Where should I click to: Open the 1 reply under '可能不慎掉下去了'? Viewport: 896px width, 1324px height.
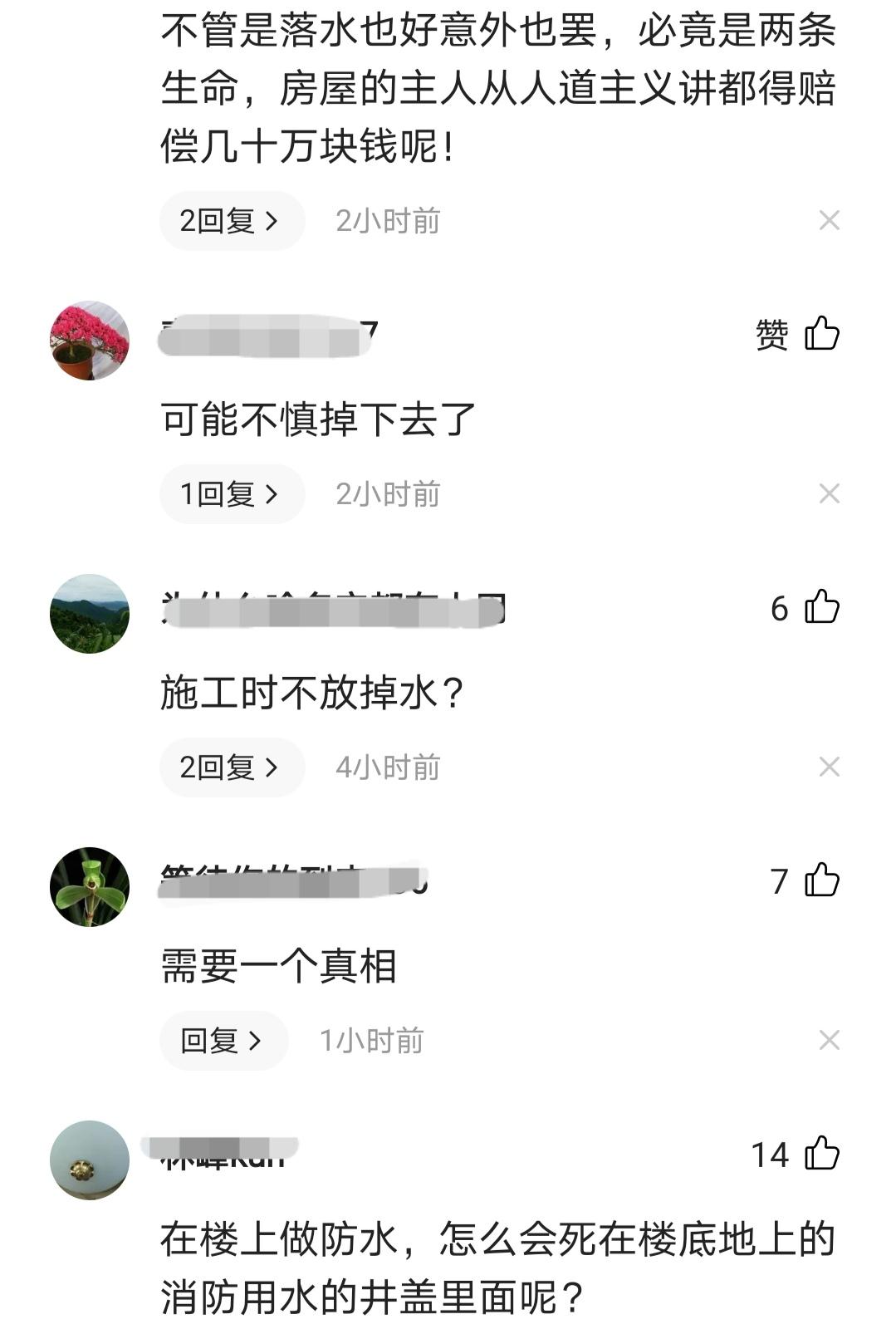coord(231,494)
